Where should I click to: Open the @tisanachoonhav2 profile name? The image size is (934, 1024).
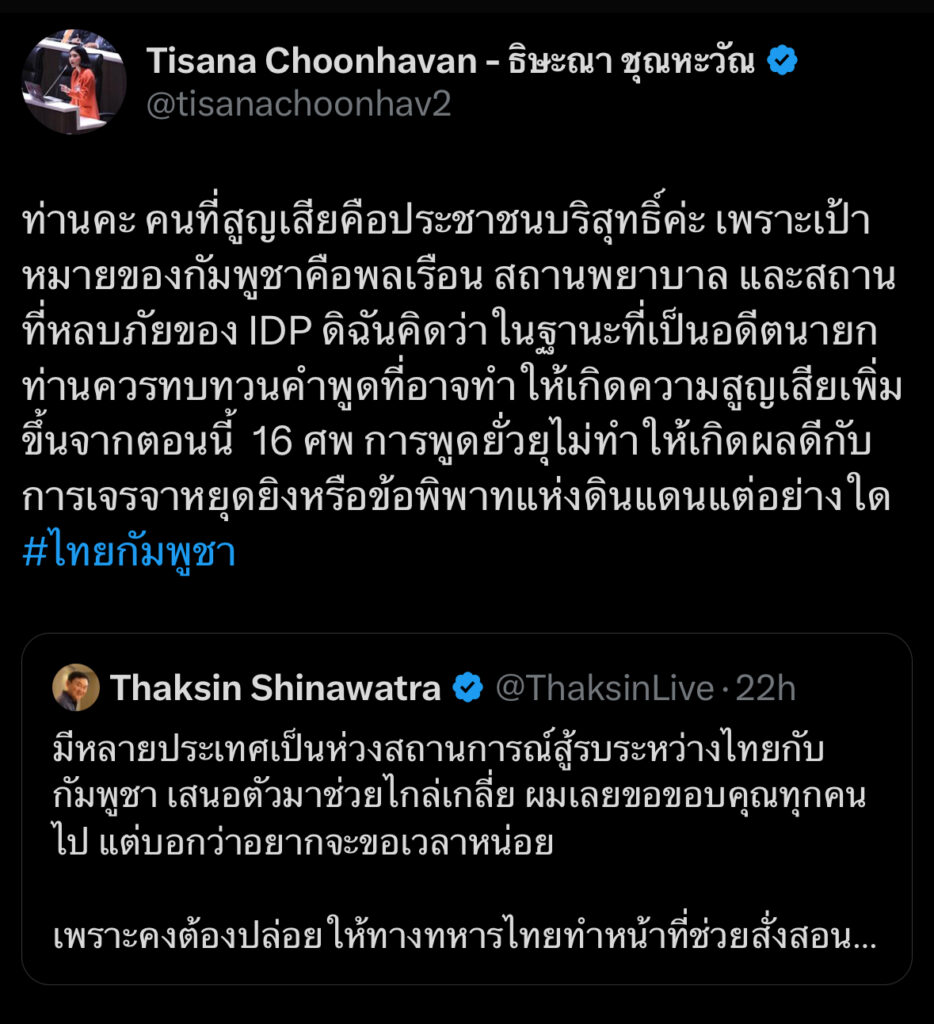tap(299, 105)
